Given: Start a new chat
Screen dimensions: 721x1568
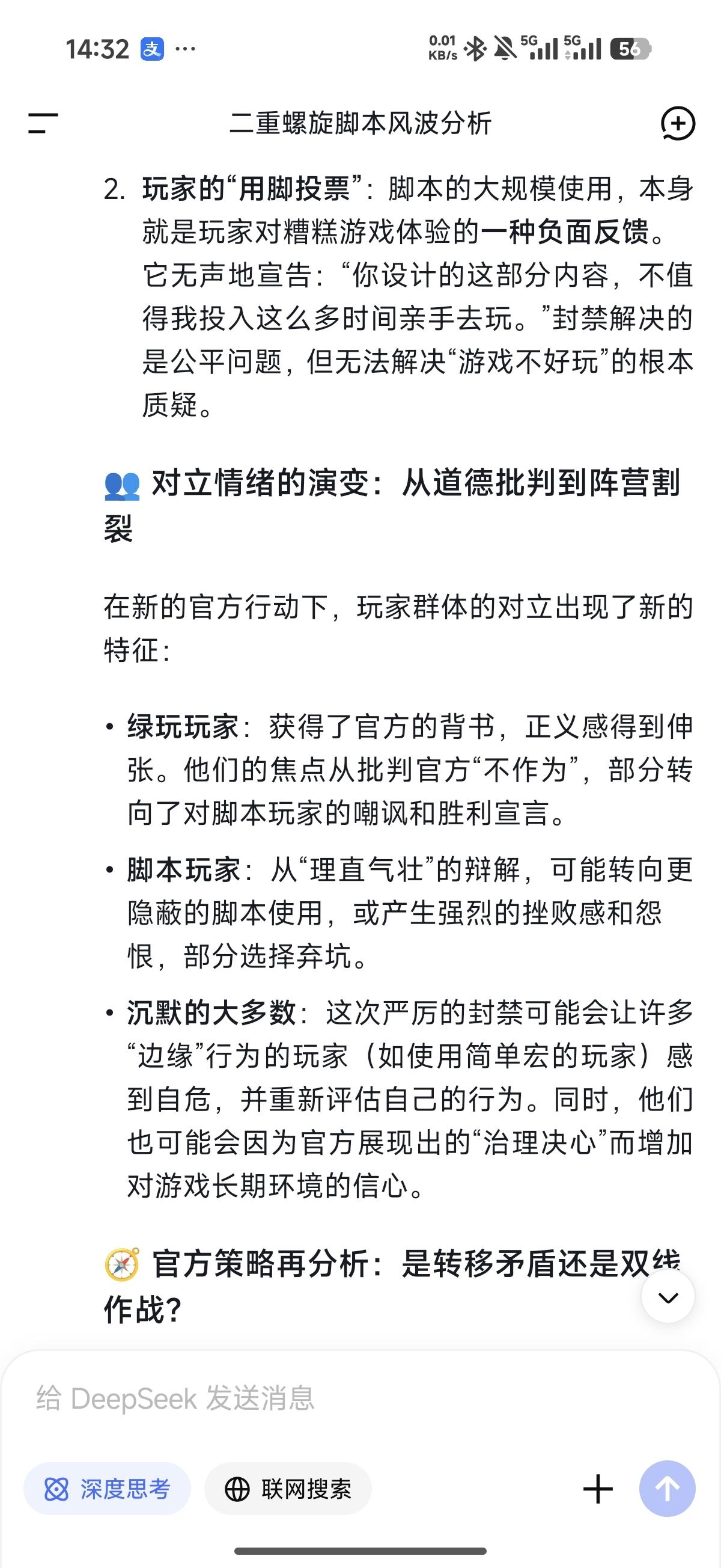Looking at the screenshot, I should point(677,124).
